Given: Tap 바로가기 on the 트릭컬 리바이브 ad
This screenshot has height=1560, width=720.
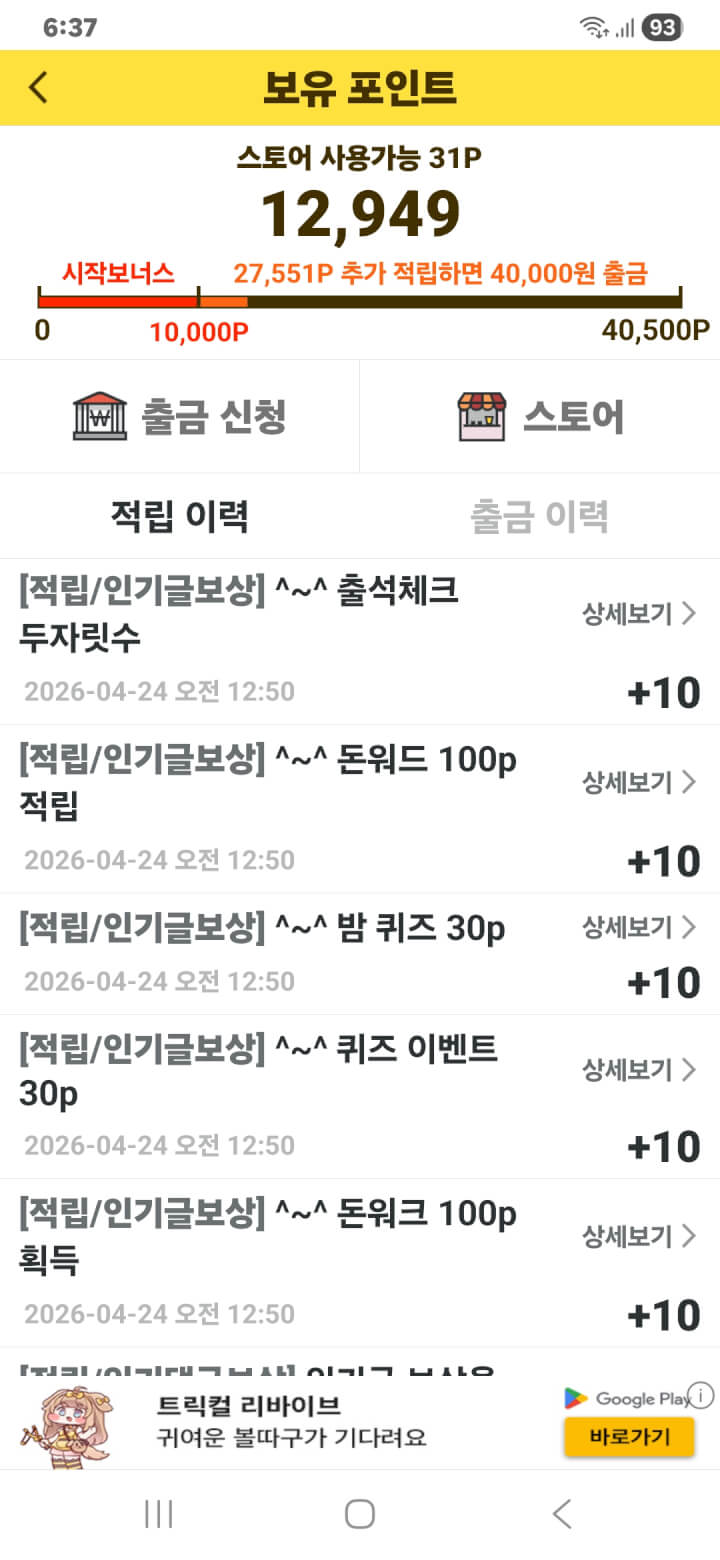Looking at the screenshot, I should [x=628, y=1438].
